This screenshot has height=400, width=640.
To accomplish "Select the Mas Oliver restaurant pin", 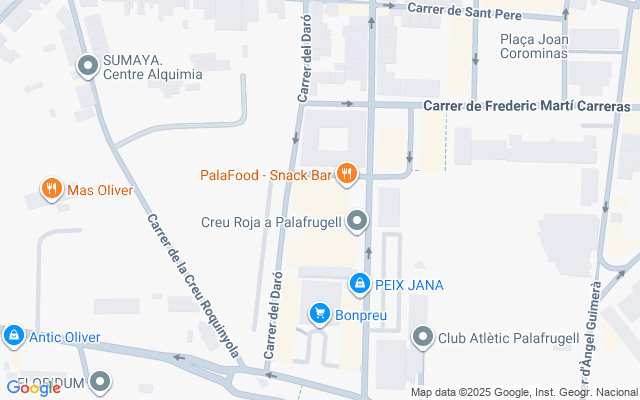I will point(51,189).
